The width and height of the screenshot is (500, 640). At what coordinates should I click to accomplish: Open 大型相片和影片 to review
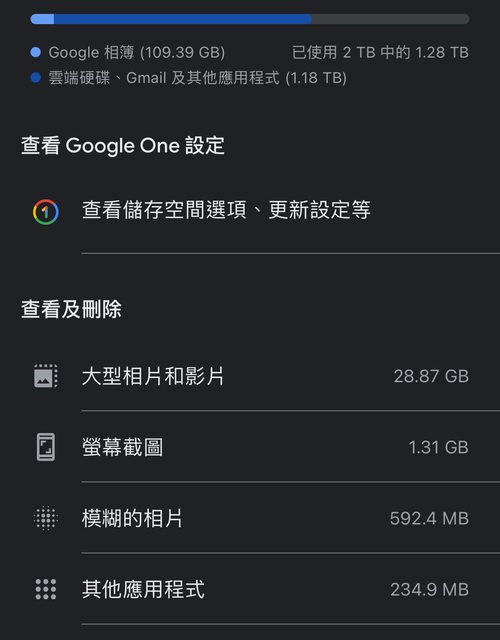[250, 376]
